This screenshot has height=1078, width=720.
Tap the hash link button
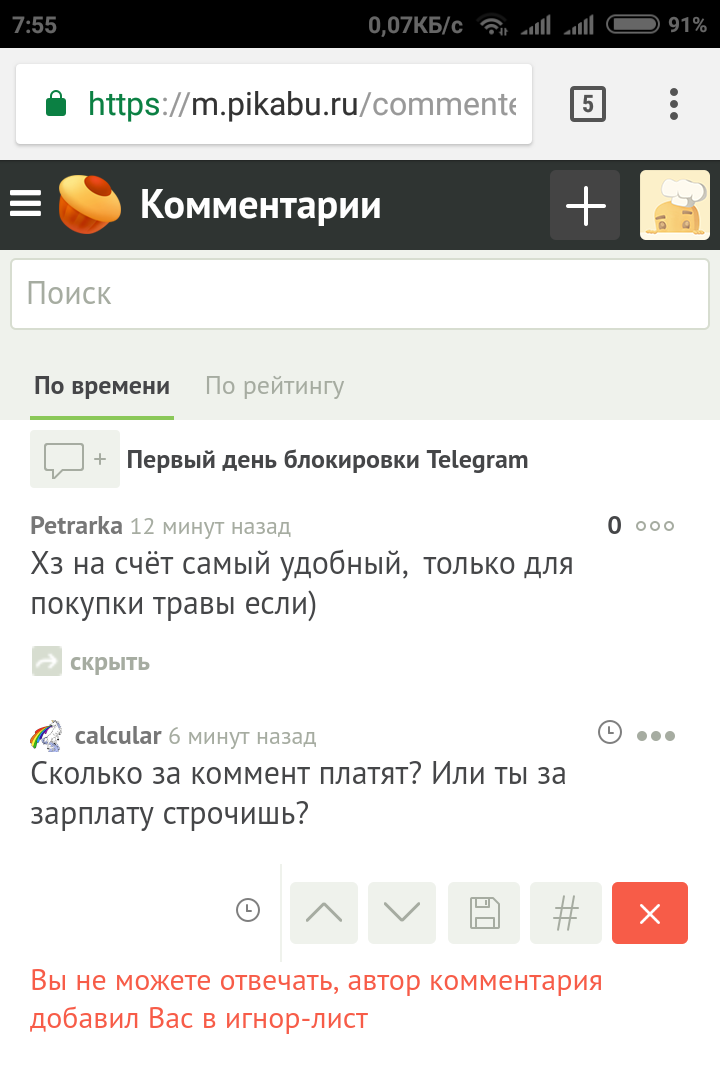click(566, 913)
